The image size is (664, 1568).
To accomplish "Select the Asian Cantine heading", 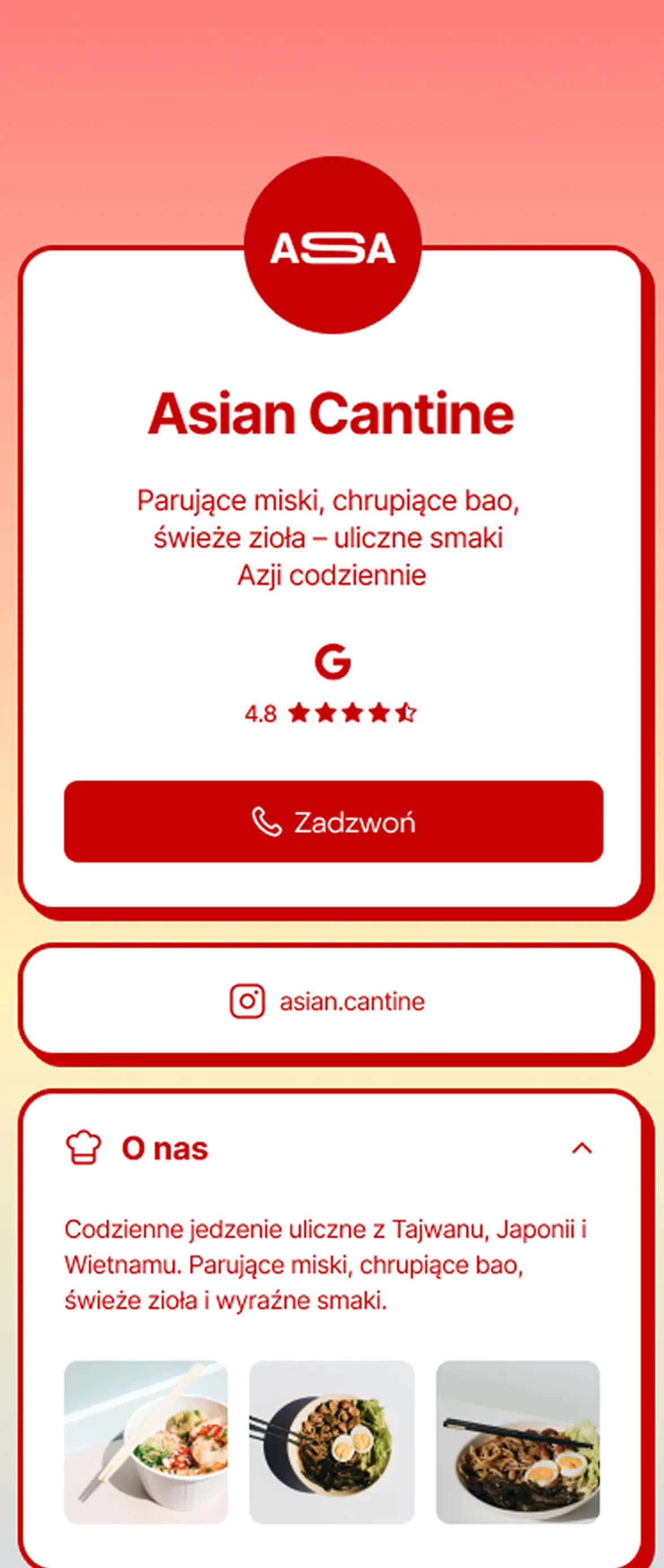I will tap(332, 414).
